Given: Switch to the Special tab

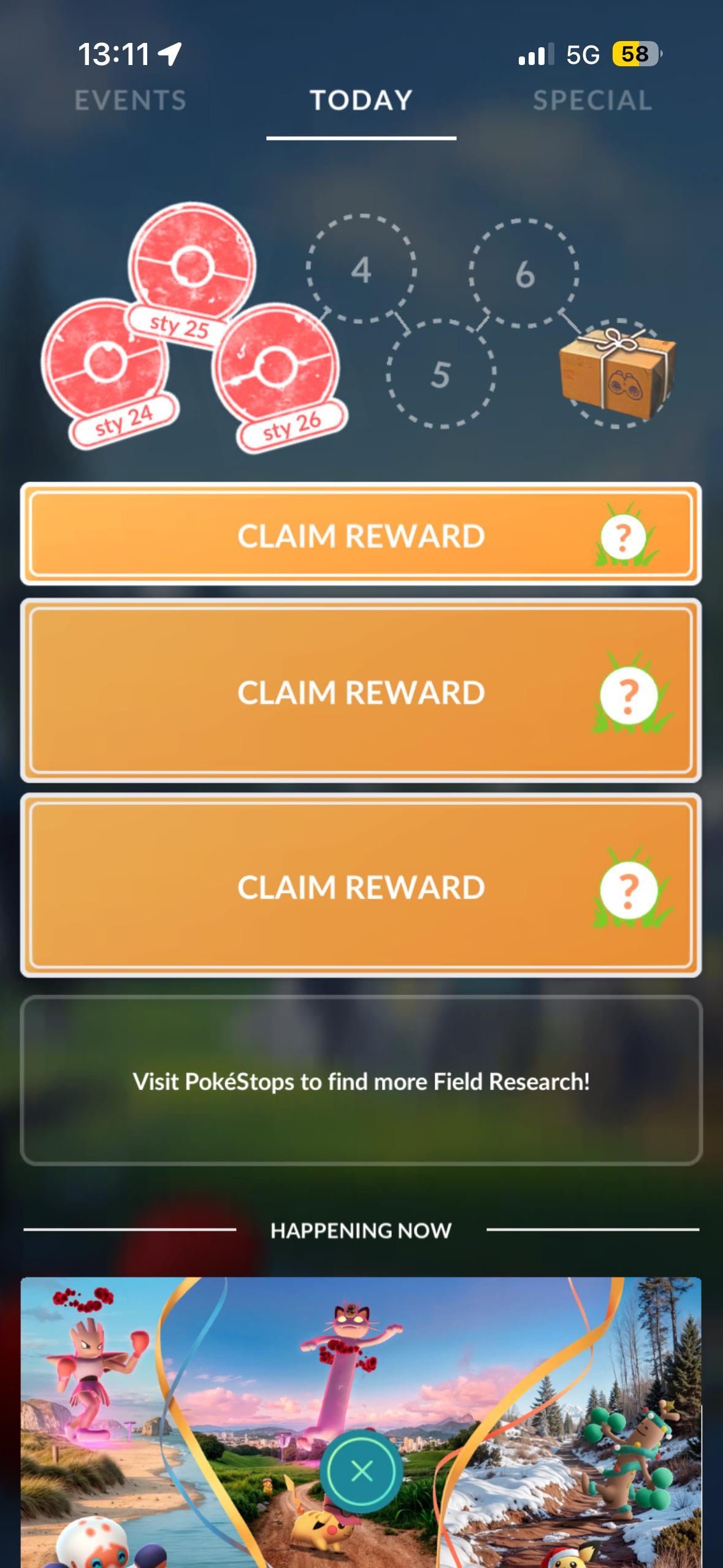Looking at the screenshot, I should coord(592,101).
